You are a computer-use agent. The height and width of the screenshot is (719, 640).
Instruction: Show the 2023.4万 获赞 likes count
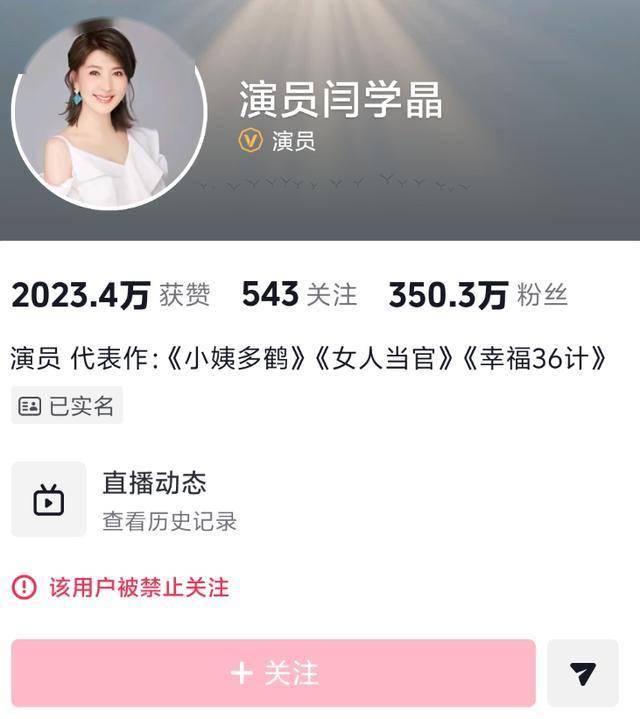(110, 294)
